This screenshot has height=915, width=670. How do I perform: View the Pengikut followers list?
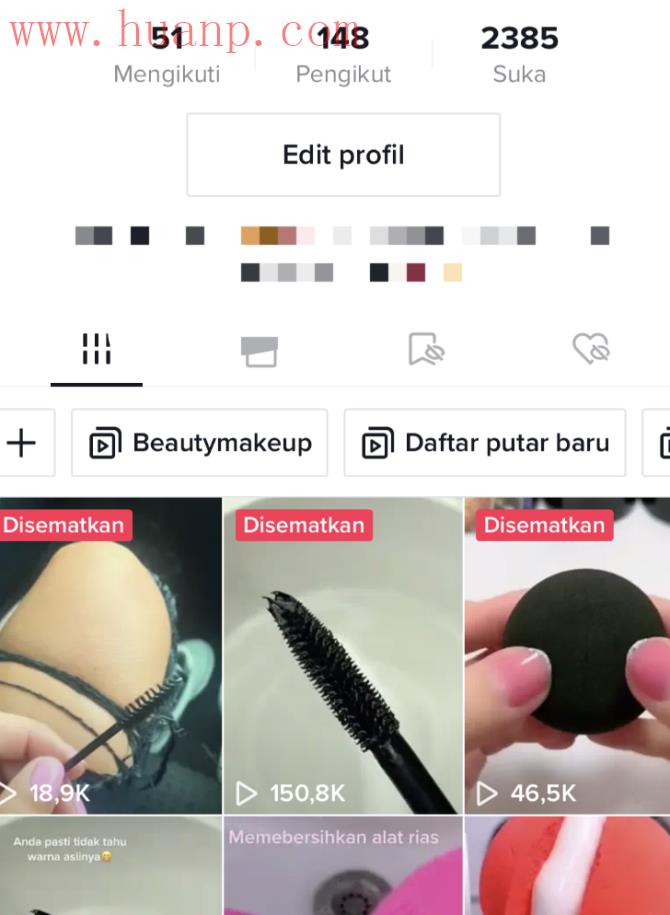pyautogui.click(x=343, y=56)
